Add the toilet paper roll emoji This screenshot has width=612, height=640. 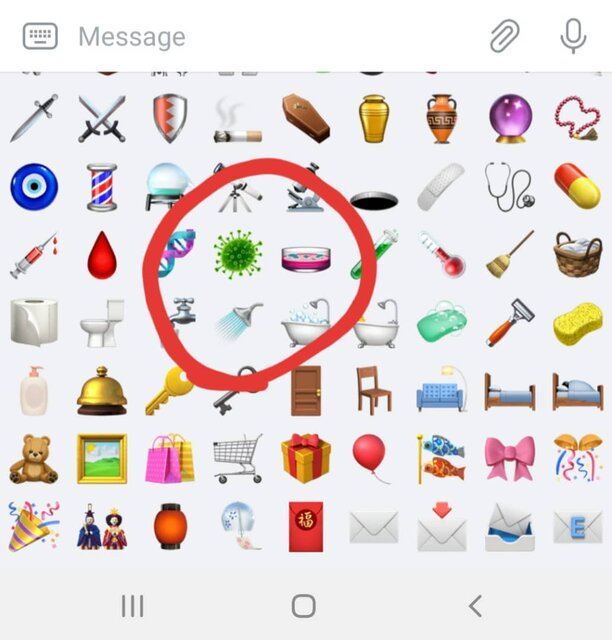34,322
